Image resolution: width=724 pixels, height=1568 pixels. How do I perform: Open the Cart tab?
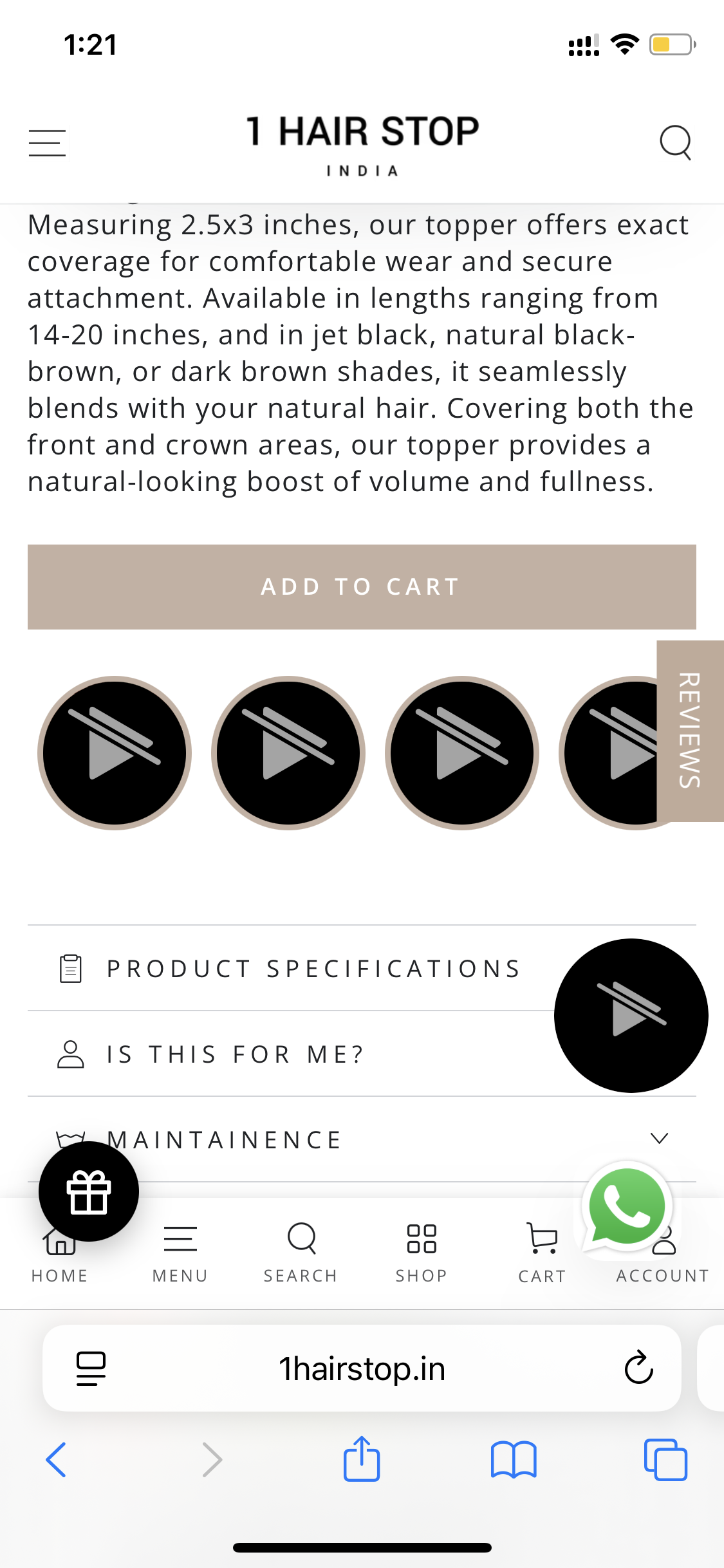(542, 1253)
